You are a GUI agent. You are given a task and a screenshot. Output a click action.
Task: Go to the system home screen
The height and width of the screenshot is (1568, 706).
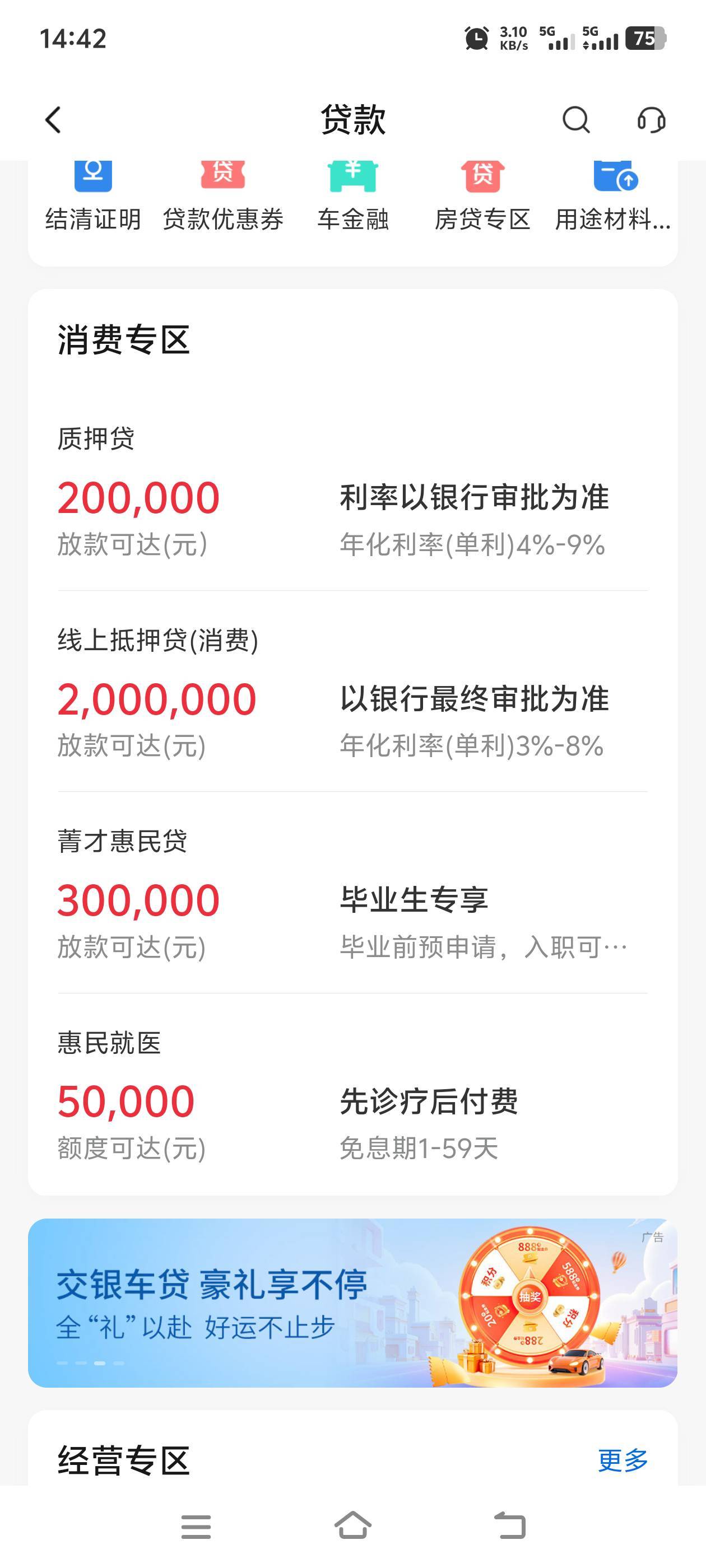pos(352,1526)
